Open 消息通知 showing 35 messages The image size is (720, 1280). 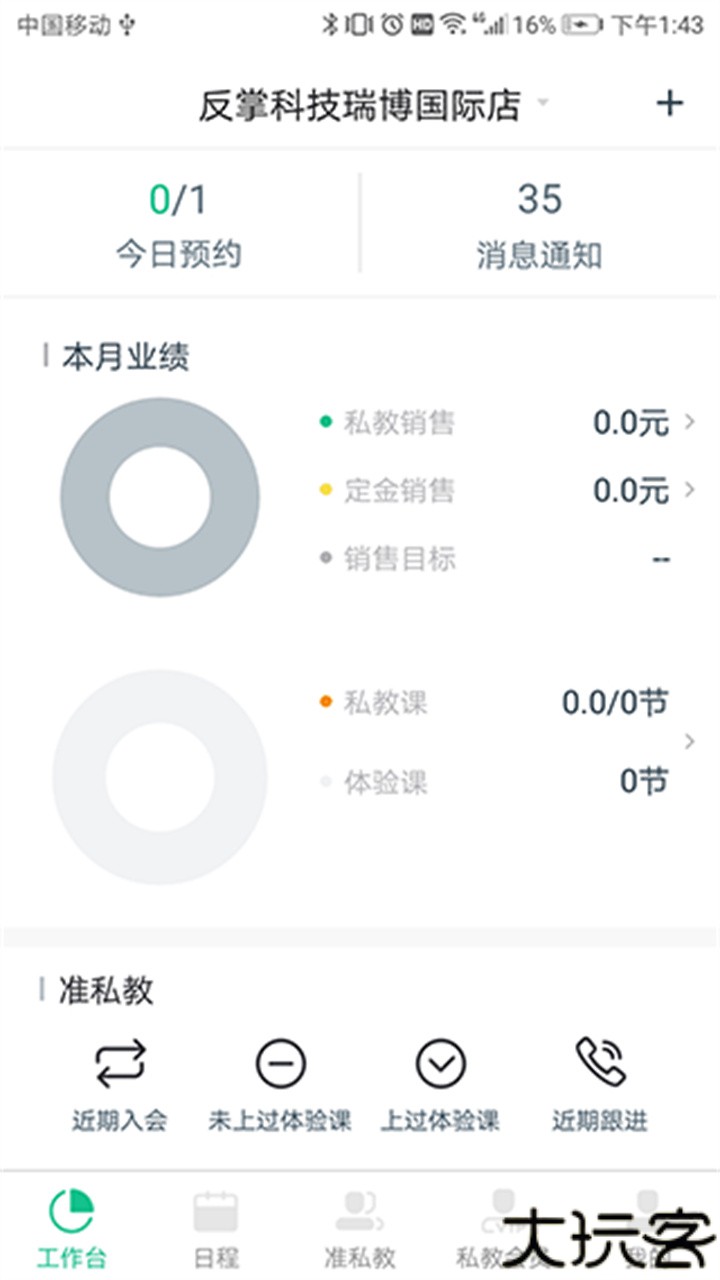(540, 222)
